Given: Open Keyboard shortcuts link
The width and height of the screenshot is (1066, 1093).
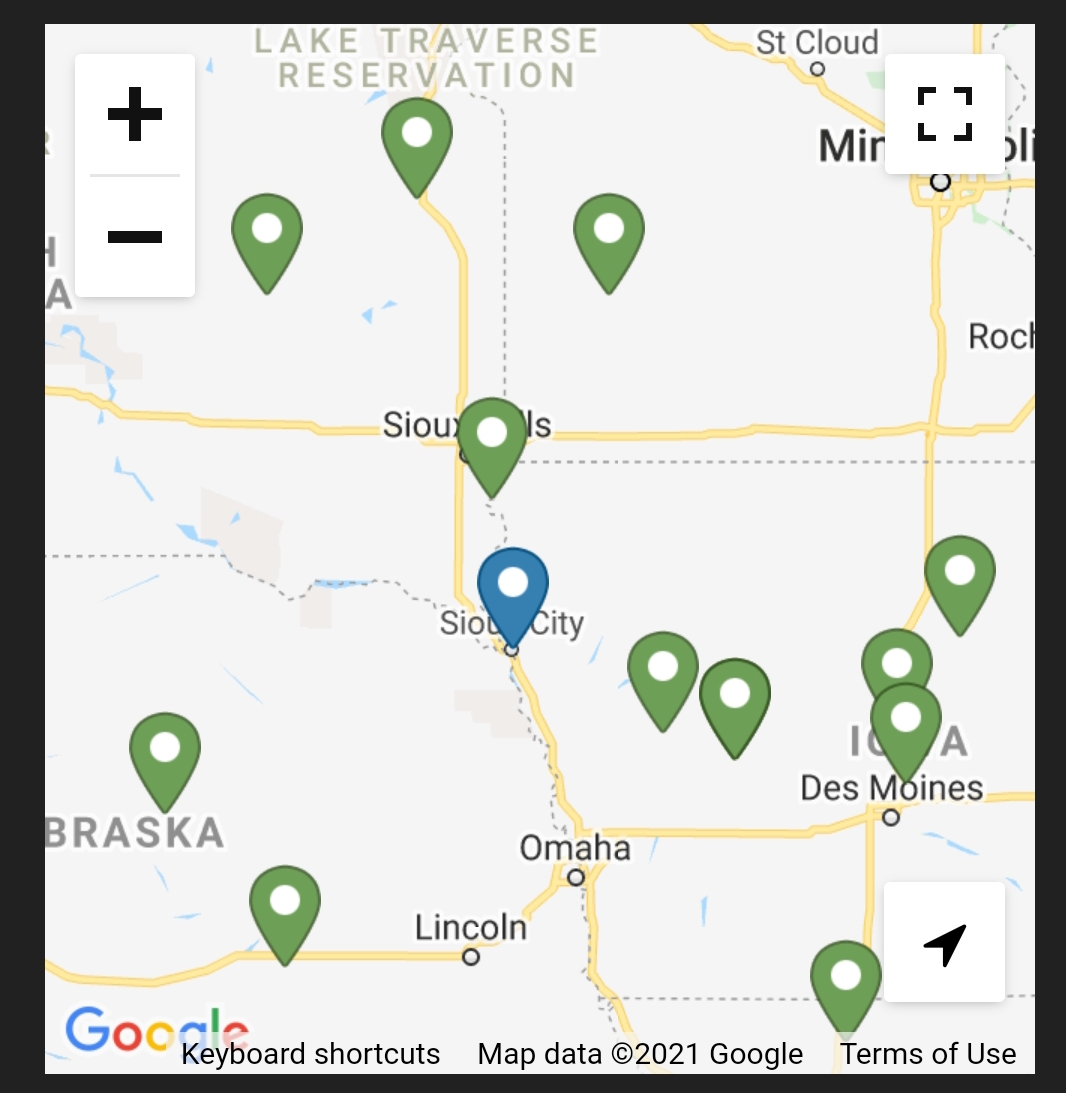Looking at the screenshot, I should click(x=310, y=1054).
